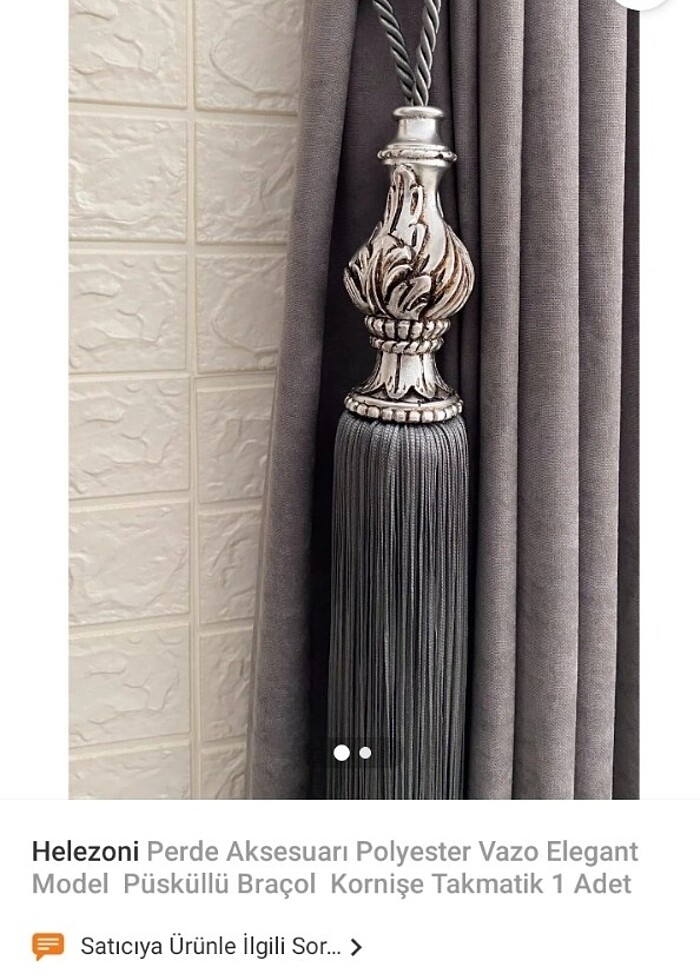Viewport: 700px width, 980px height.
Task: Open Satıcıya Ürünle İlgili Sor link
Action: (x=211, y=946)
